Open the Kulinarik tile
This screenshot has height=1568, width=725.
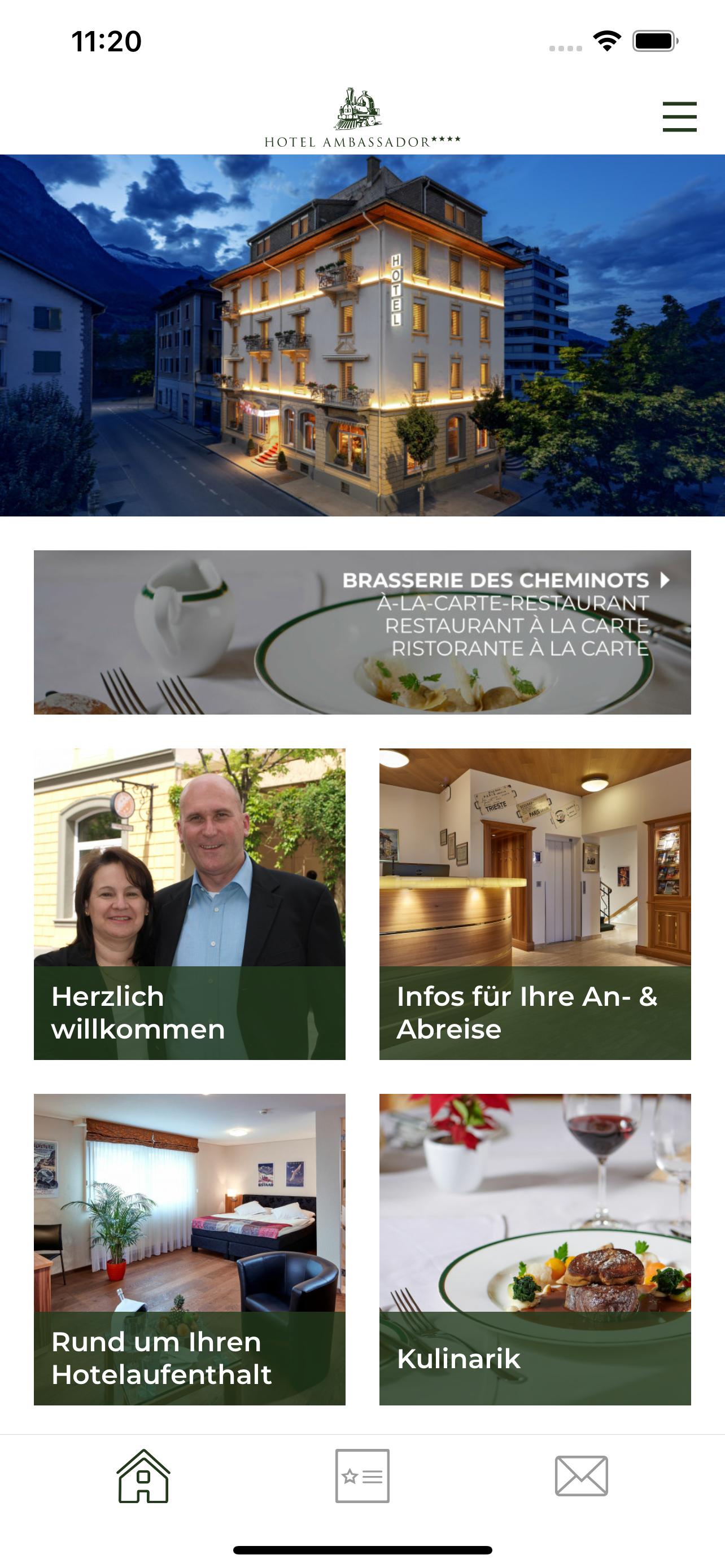[x=535, y=1249]
